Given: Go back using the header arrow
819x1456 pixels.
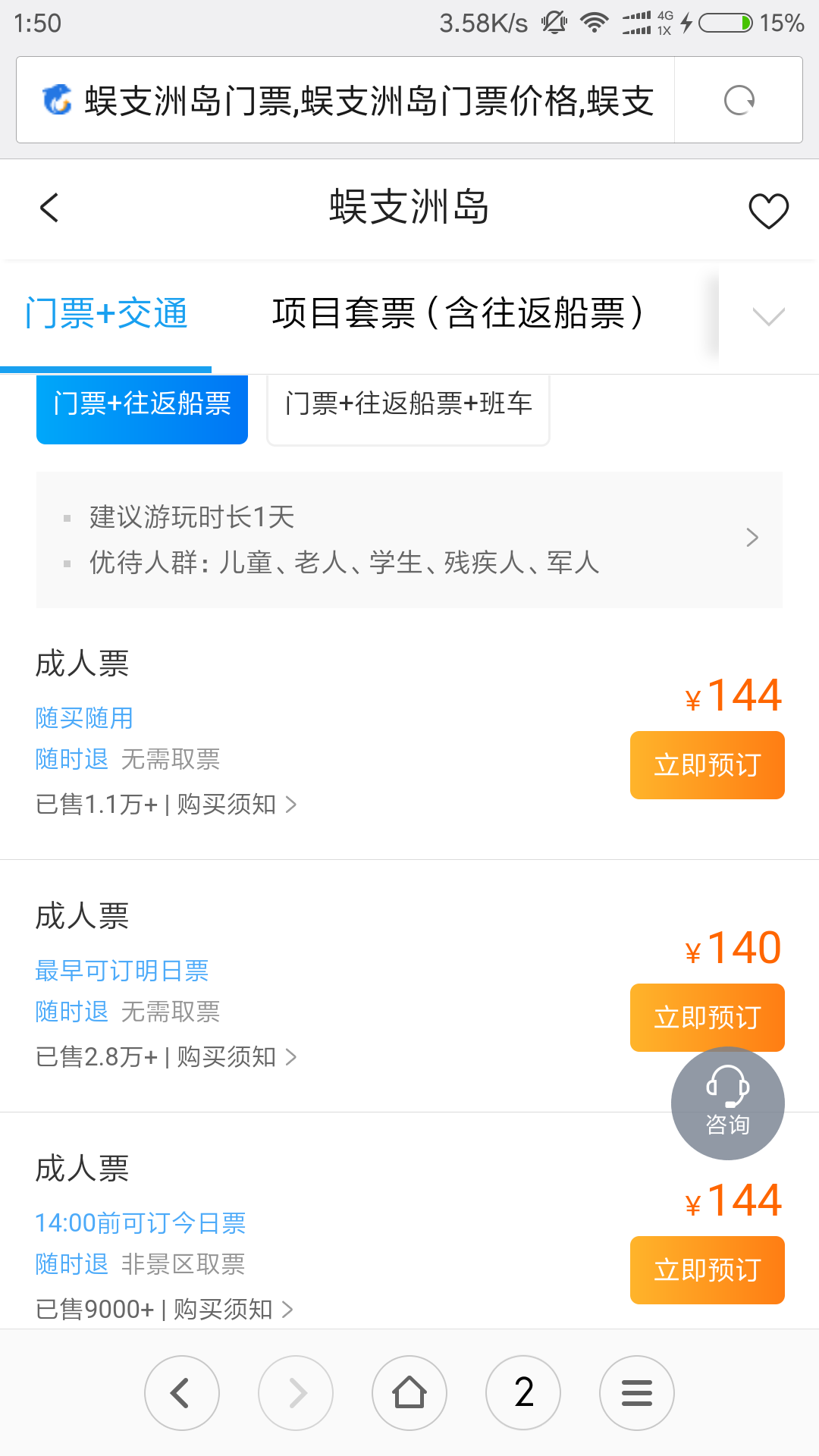Looking at the screenshot, I should (49, 208).
